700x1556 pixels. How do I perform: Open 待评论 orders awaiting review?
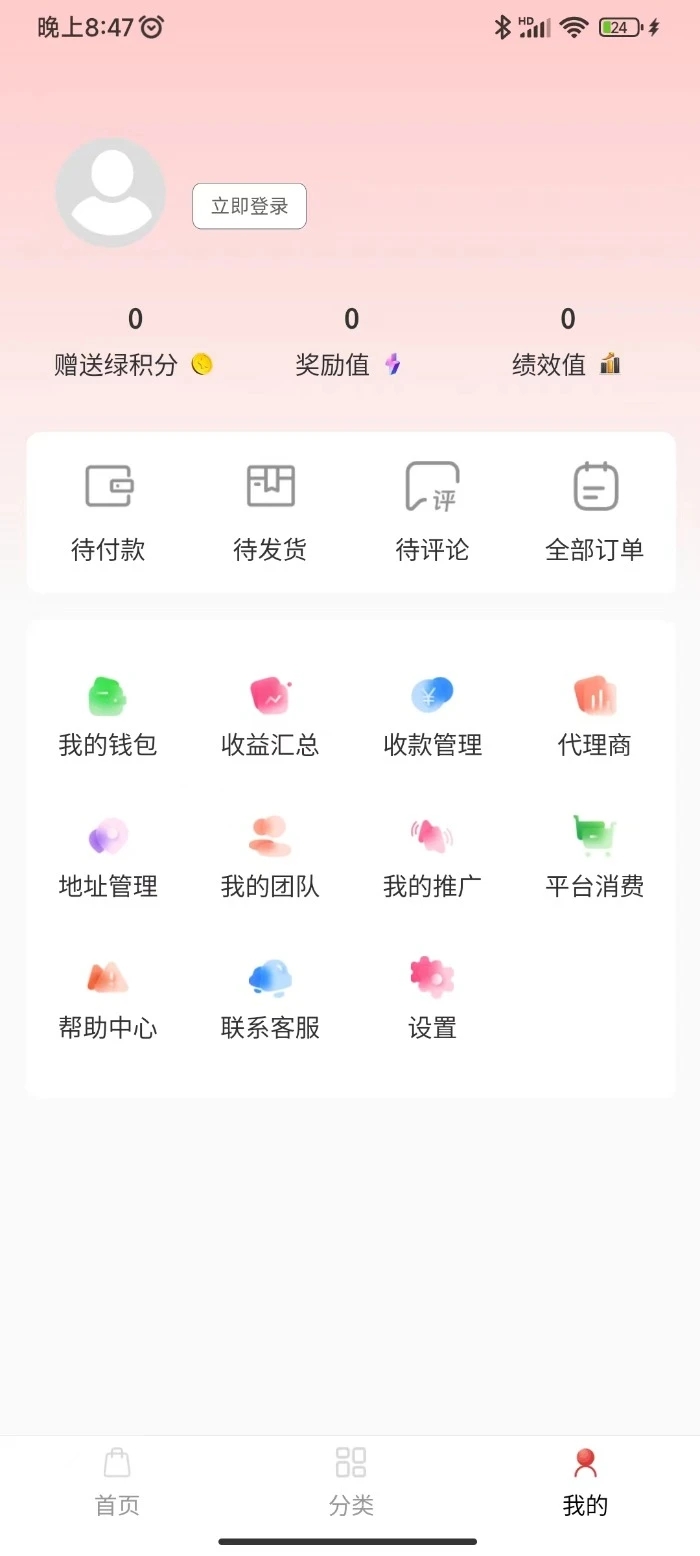(x=432, y=511)
